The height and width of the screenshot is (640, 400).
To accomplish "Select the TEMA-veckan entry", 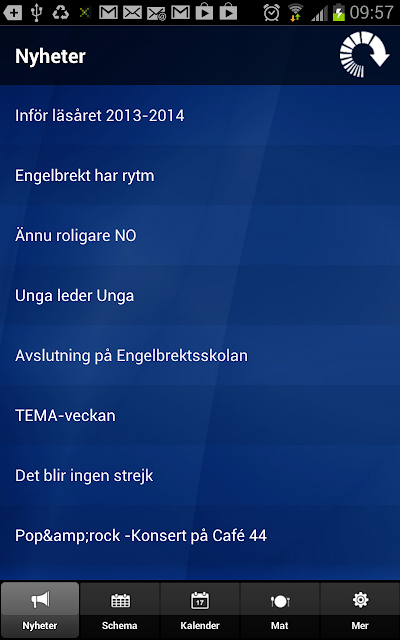I will click(x=200, y=416).
